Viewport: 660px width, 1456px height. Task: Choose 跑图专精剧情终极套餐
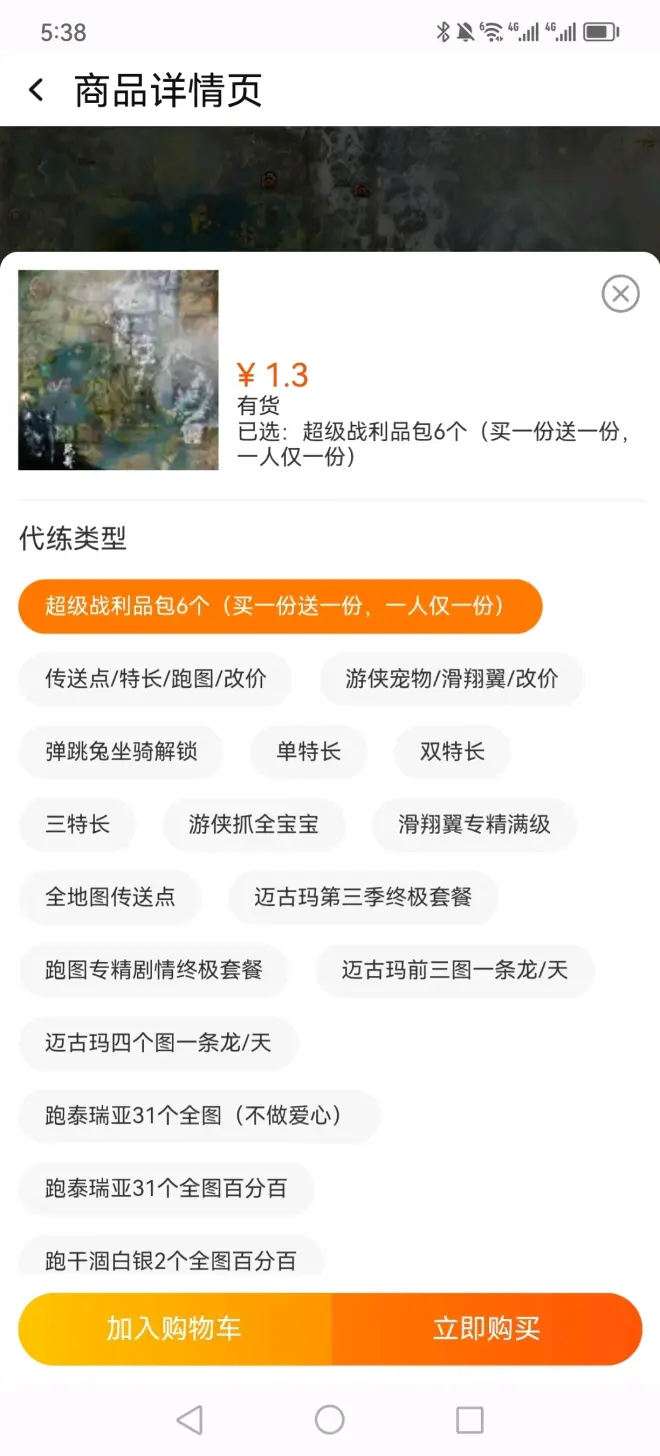click(x=154, y=970)
